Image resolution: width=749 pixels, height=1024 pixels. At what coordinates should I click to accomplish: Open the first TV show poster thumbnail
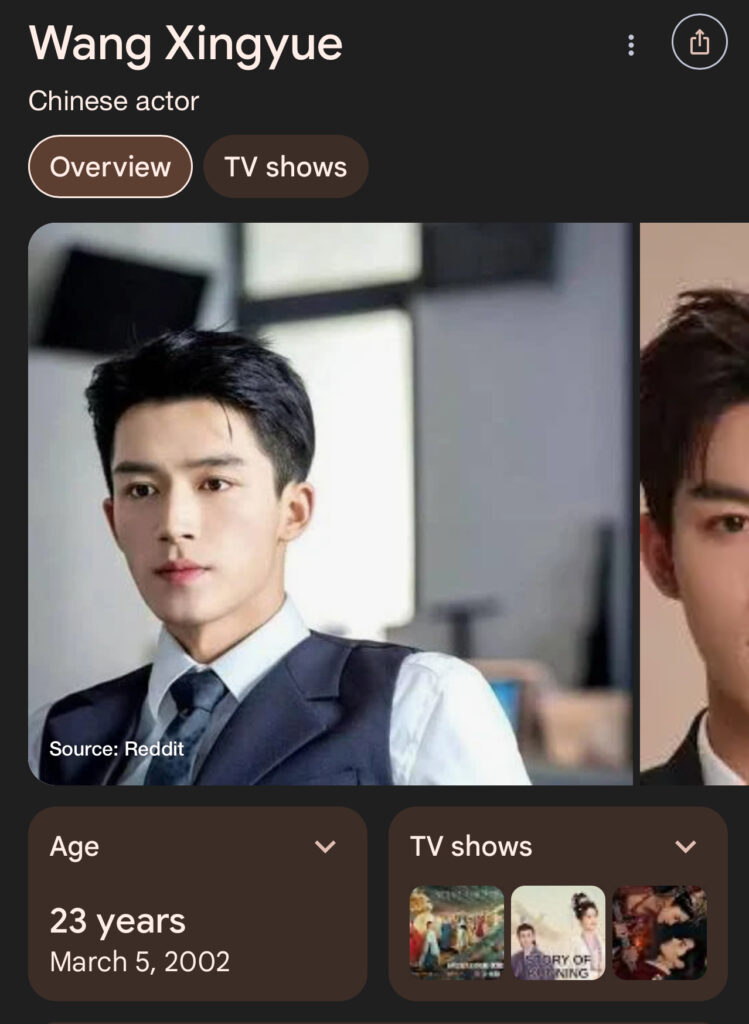point(457,932)
